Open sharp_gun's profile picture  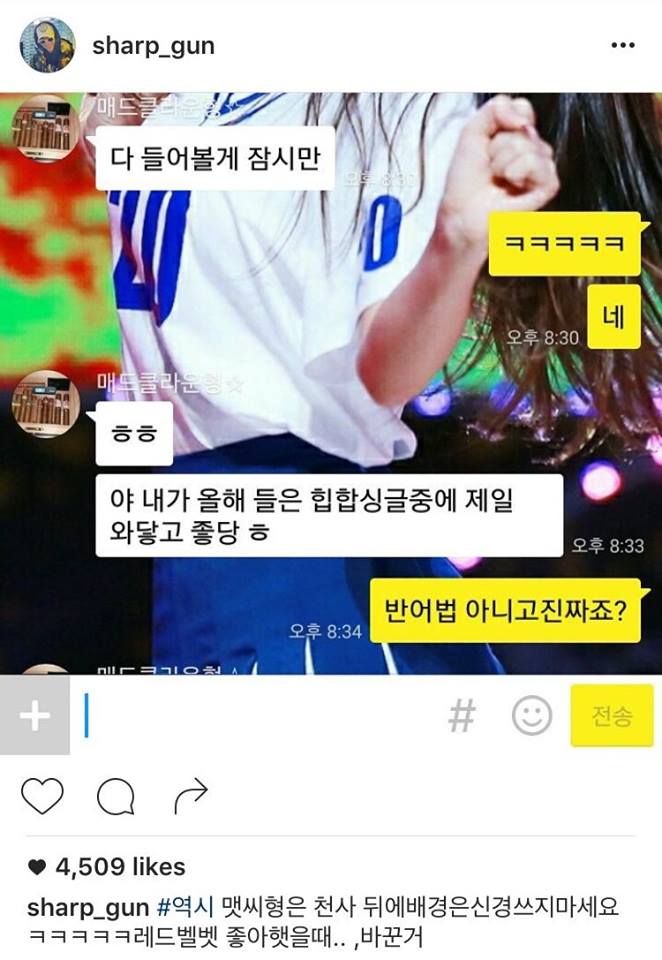tap(46, 46)
